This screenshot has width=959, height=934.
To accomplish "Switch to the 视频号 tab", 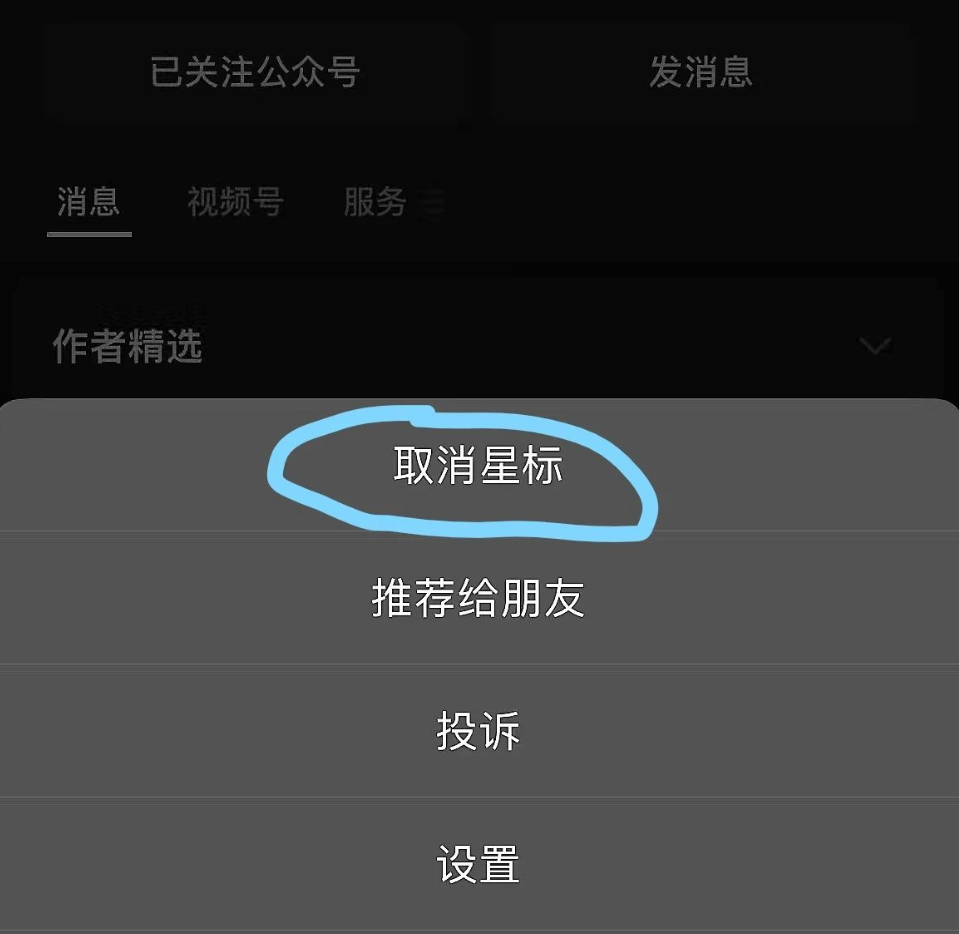I will 235,203.
